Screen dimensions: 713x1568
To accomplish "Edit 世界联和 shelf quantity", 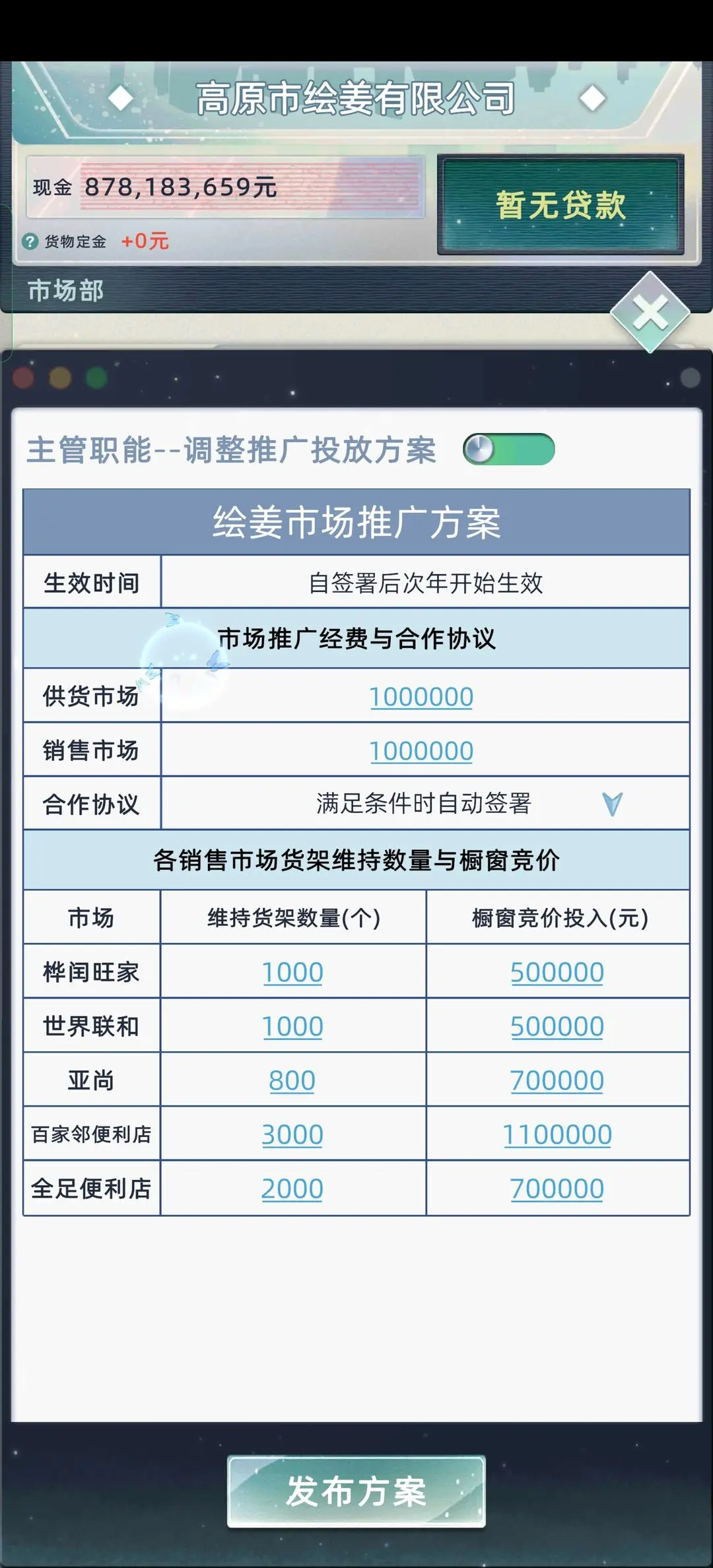I will tap(292, 1026).
